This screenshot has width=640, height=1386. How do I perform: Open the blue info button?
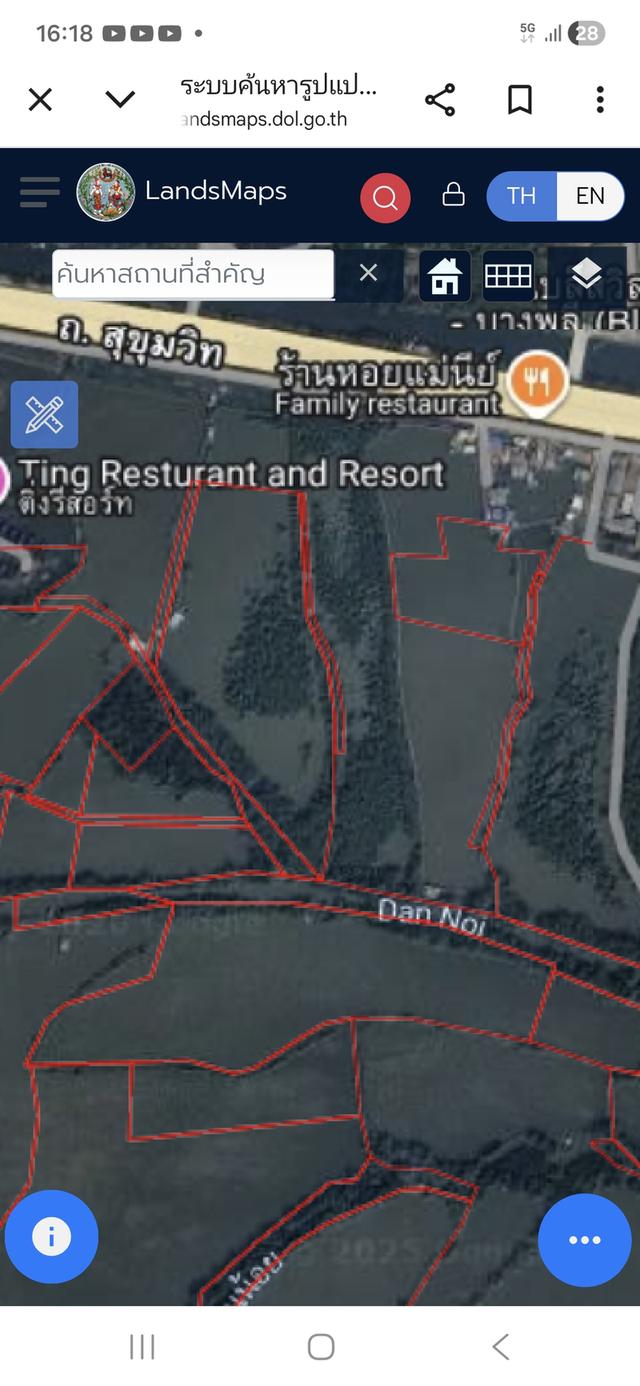(x=51, y=1237)
